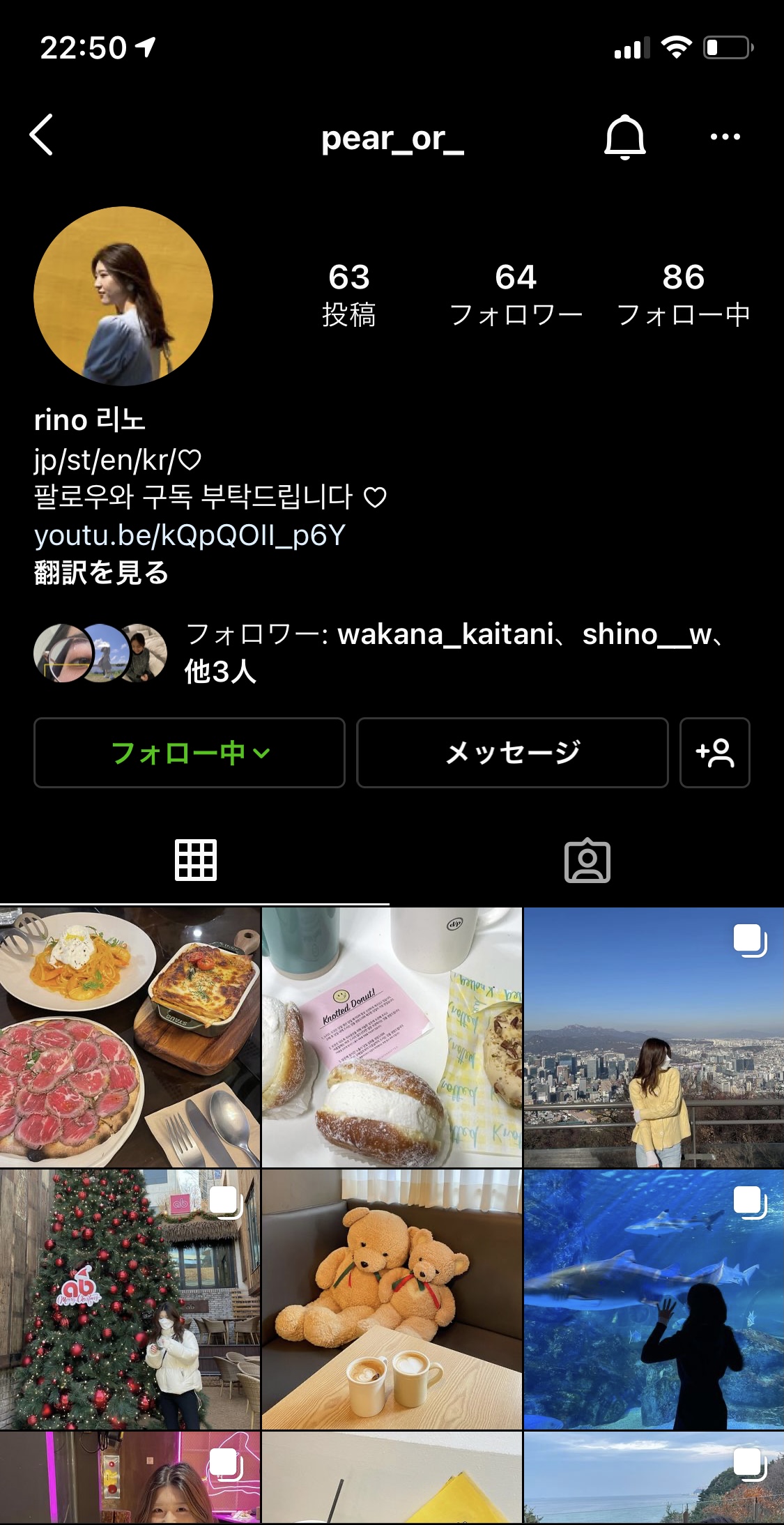The image size is (784, 1525).
Task: View the profile picture of rino
Action: [x=123, y=296]
